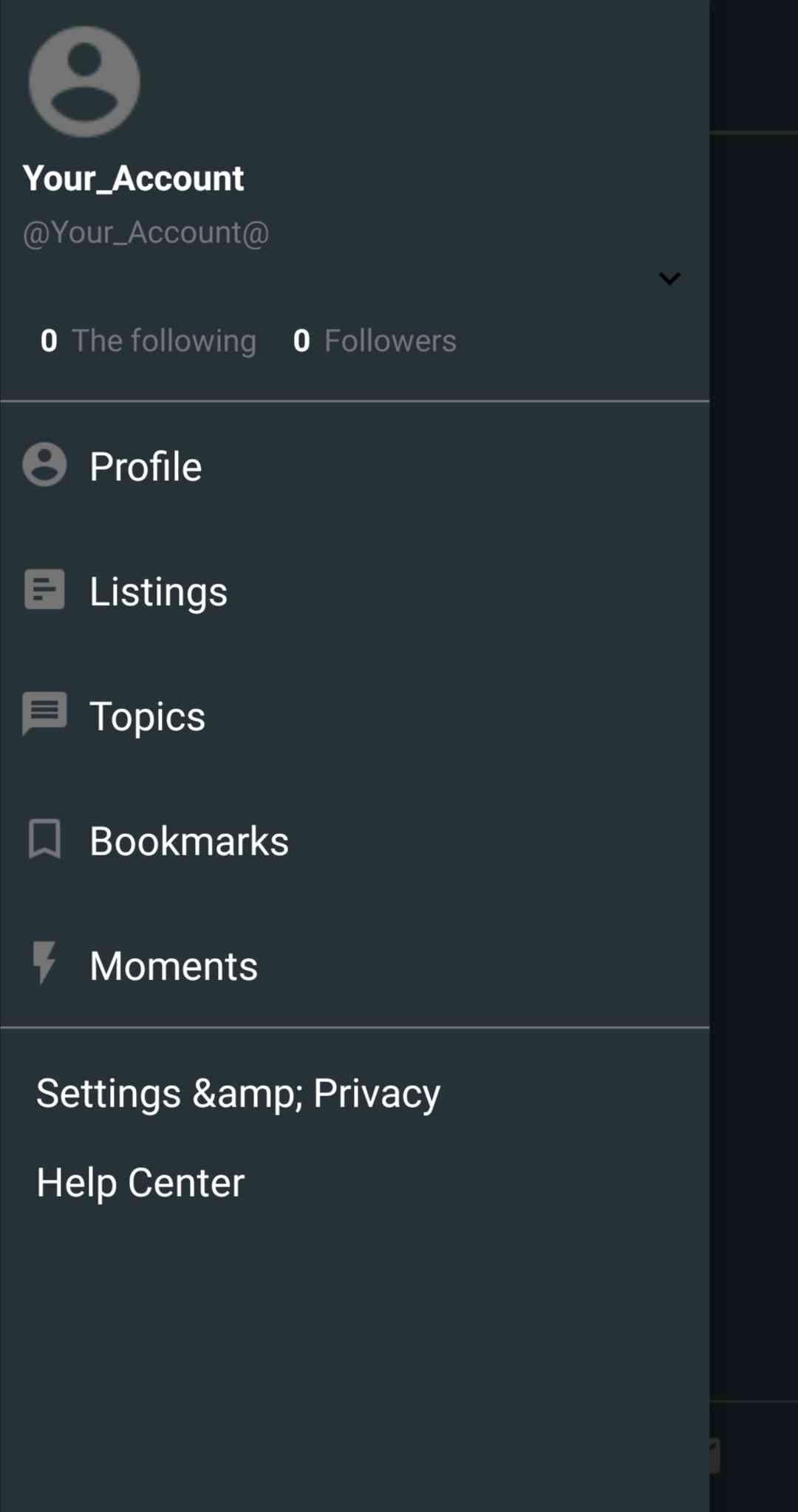
Task: View saved Bookmarks
Action: [188, 841]
